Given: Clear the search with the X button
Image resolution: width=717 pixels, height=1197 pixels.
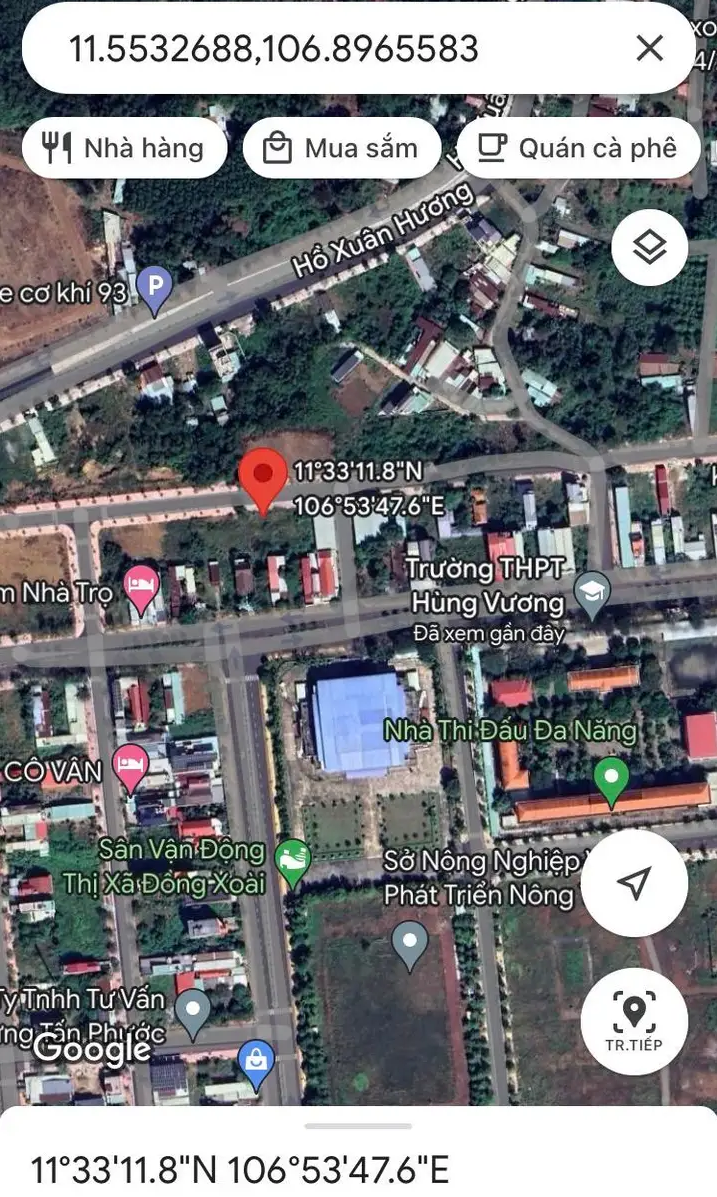Looking at the screenshot, I should [650, 48].
